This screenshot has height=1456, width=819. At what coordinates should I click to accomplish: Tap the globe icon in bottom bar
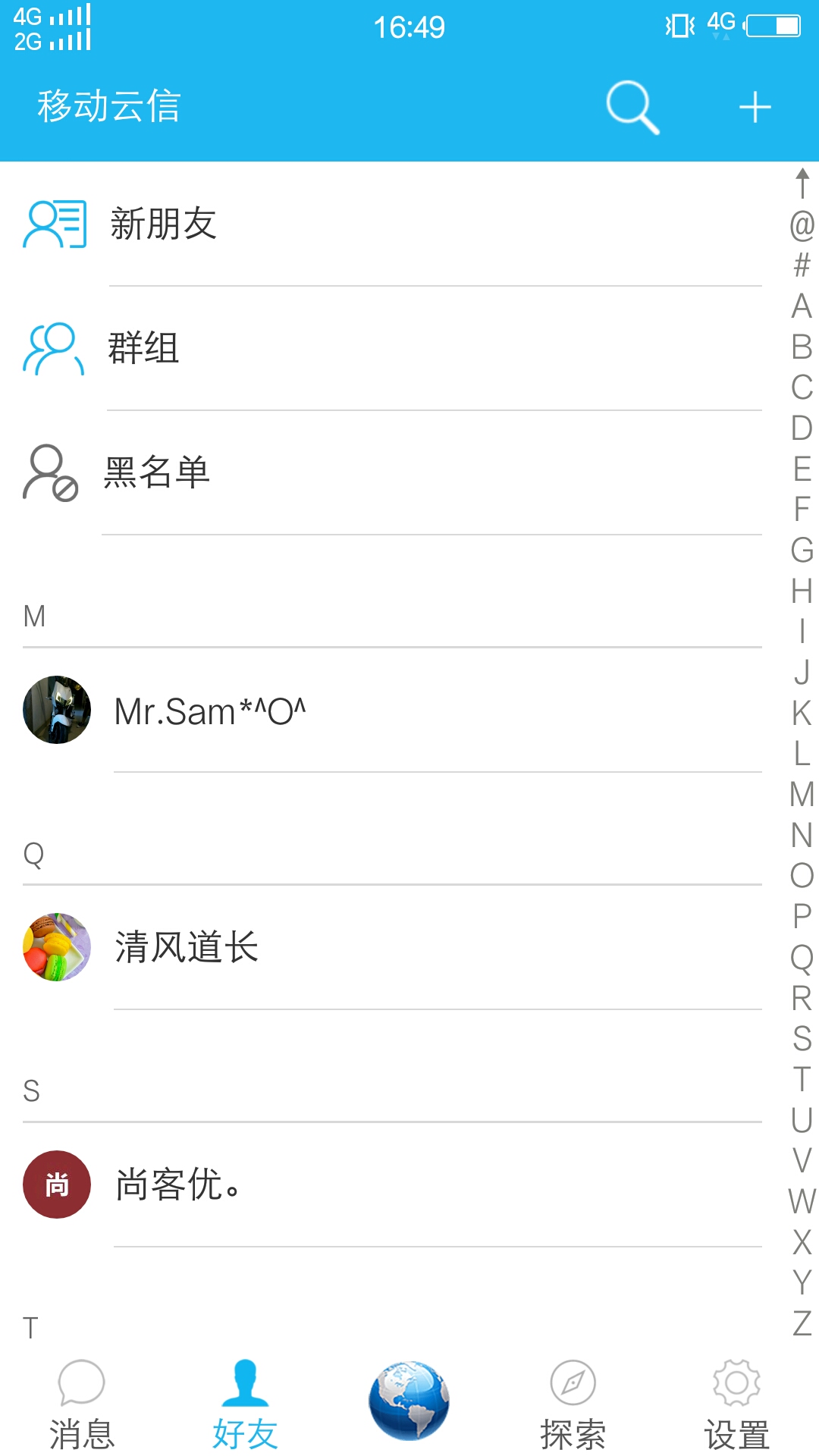(x=409, y=1400)
